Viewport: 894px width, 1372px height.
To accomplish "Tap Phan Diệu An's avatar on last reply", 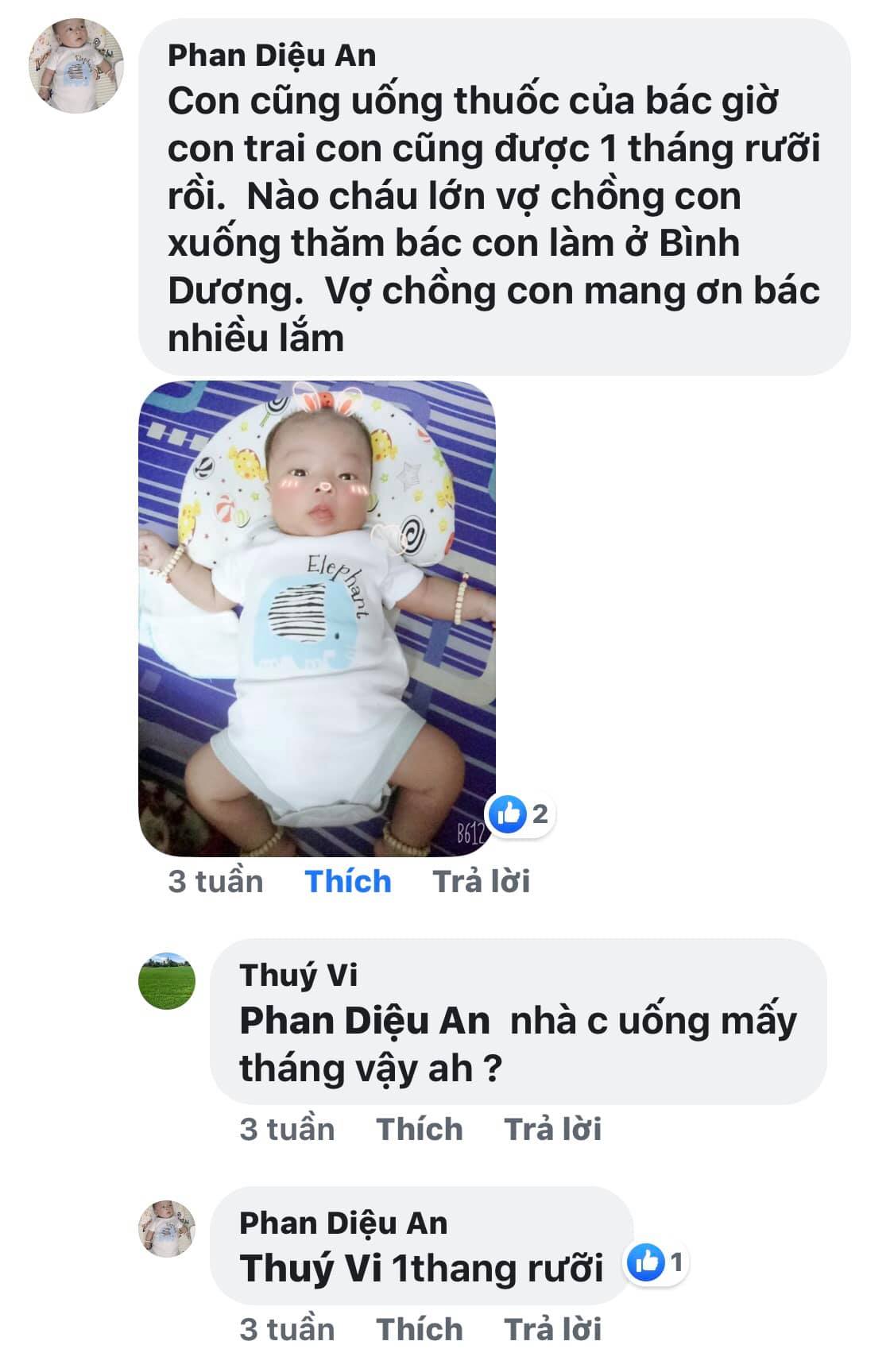I will tap(167, 1229).
